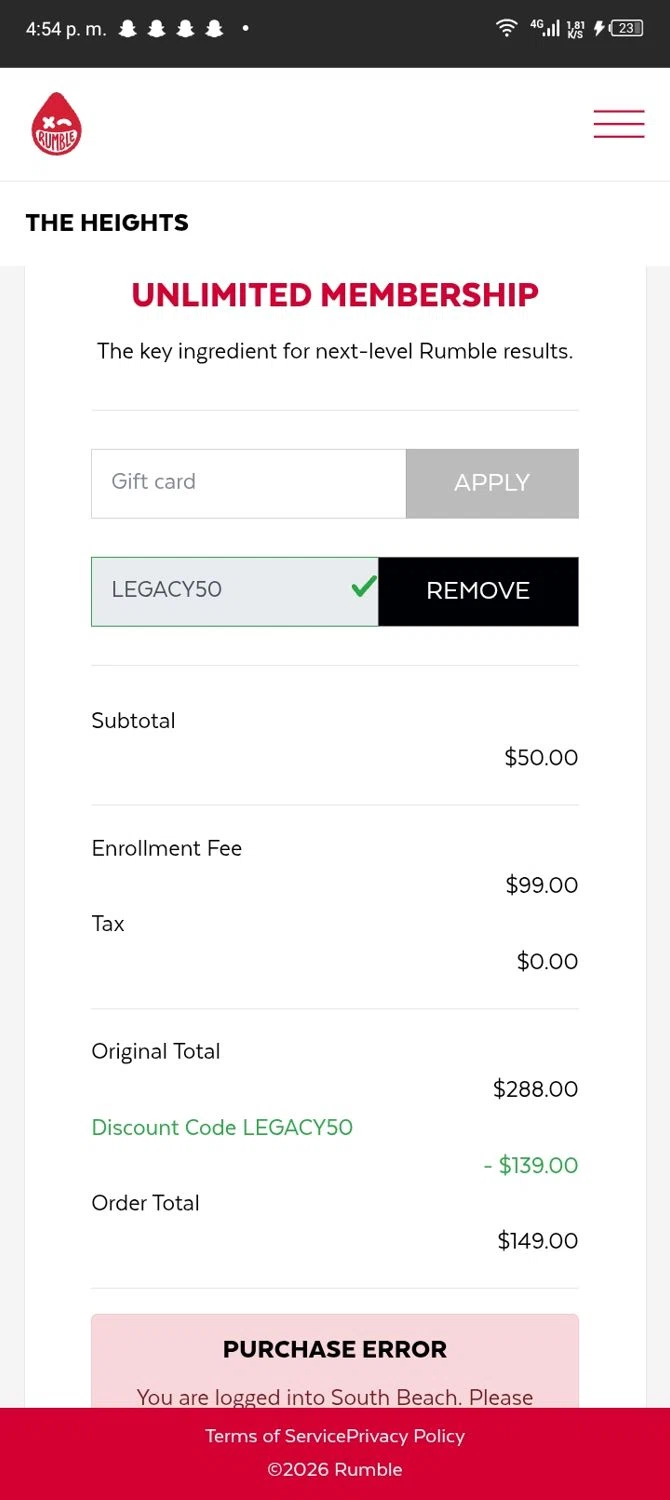The image size is (670, 1500).
Task: Apply the gift card
Action: click(492, 483)
